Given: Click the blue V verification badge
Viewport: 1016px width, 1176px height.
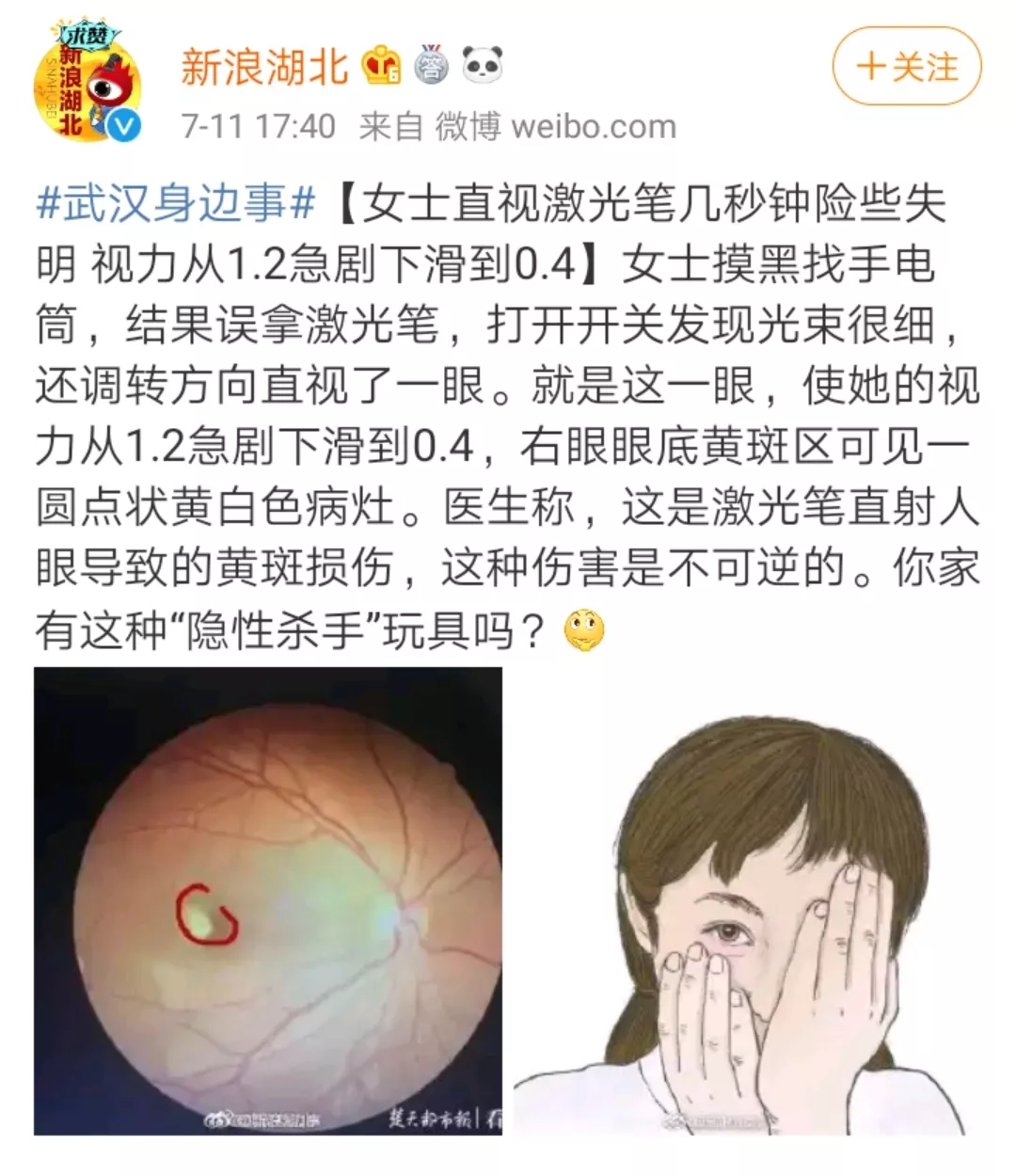Looking at the screenshot, I should pyautogui.click(x=123, y=123).
